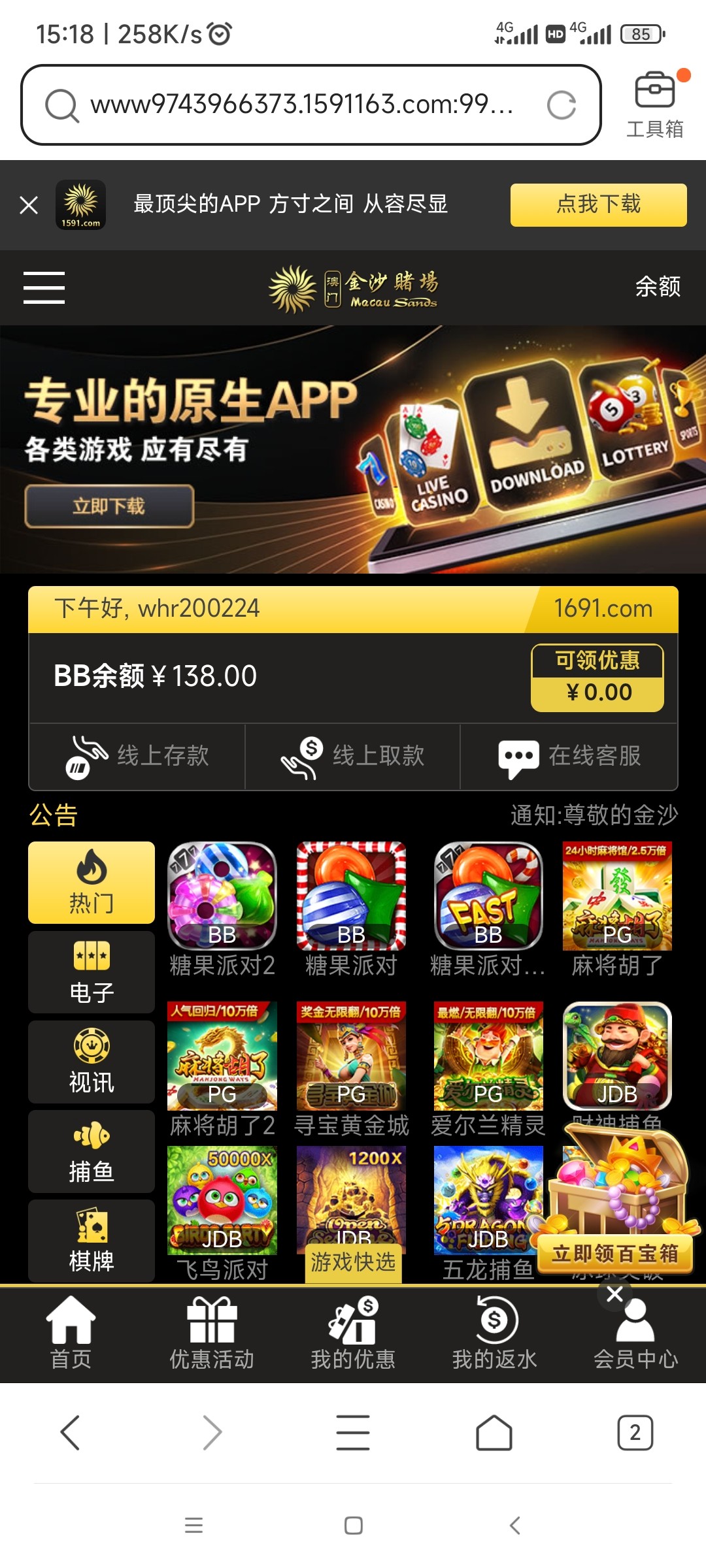Contact 在线客服 online support
Image resolution: width=706 pixels, height=1568 pixels.
[x=569, y=757]
